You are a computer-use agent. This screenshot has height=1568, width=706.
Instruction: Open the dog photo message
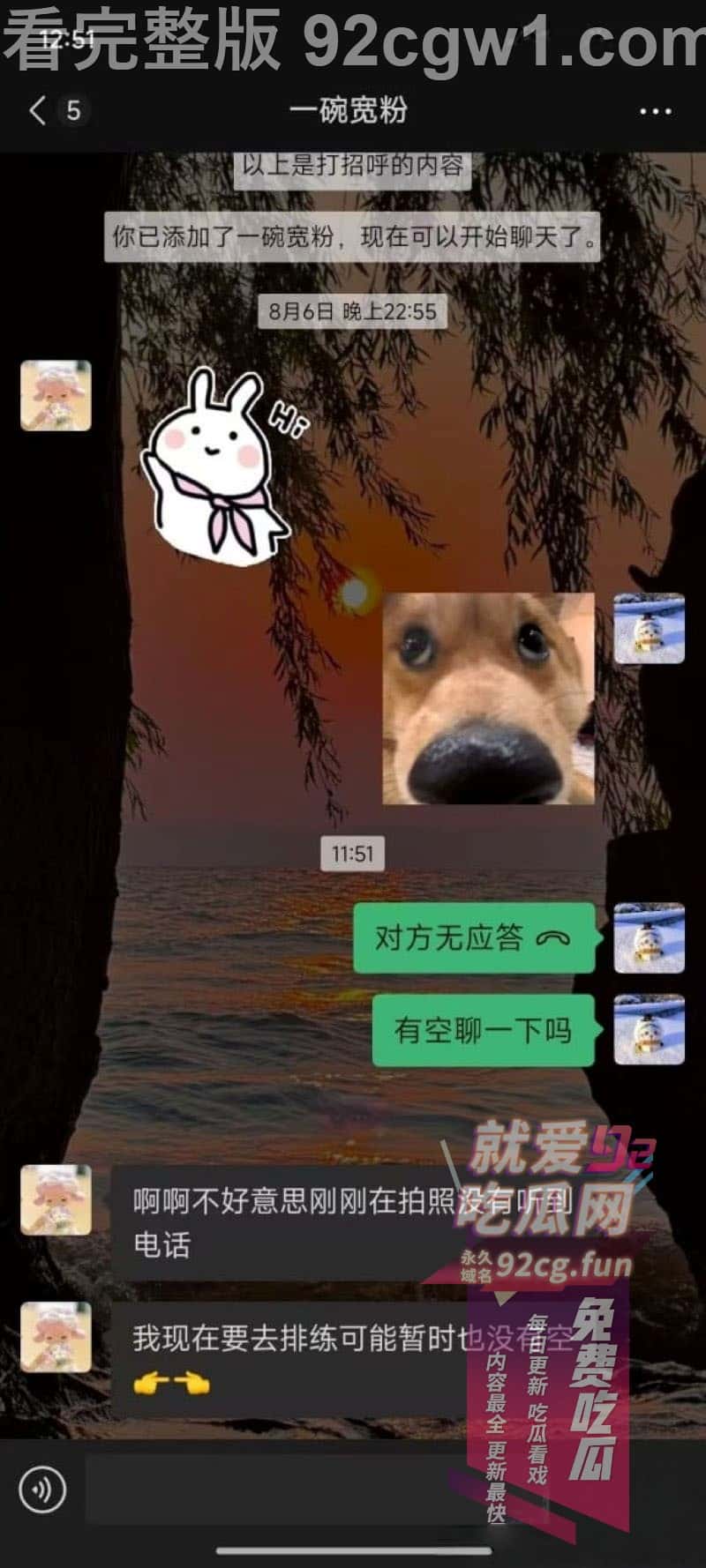(488, 698)
